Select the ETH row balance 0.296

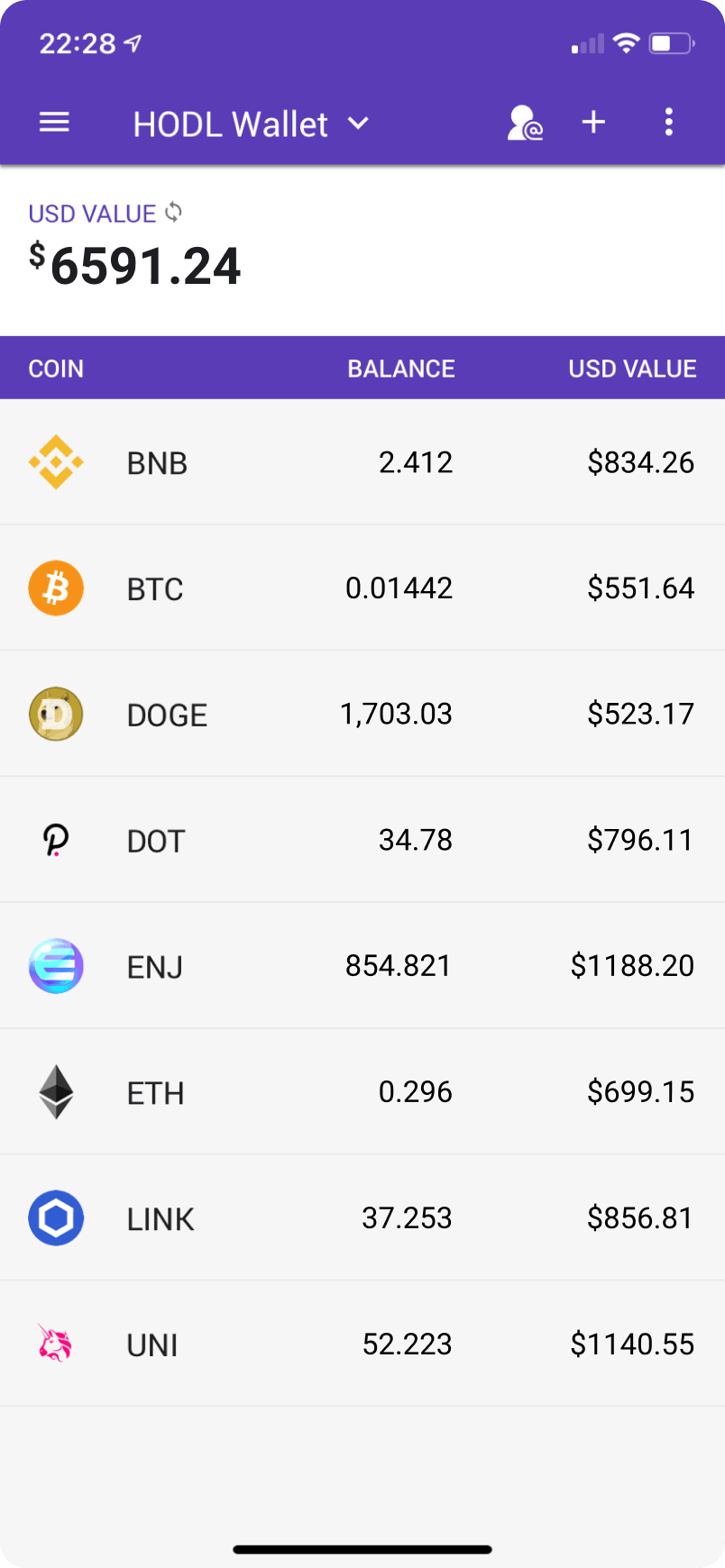tap(417, 1091)
